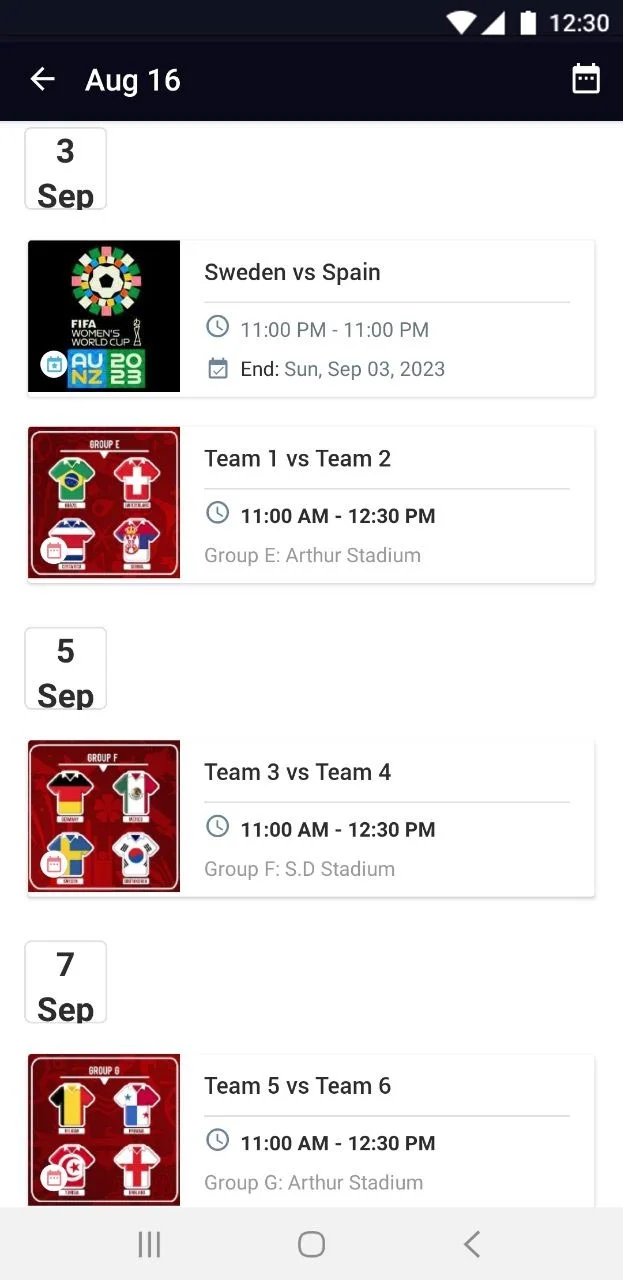The width and height of the screenshot is (623, 1280).
Task: Open the system recent apps button
Action: (x=149, y=1244)
